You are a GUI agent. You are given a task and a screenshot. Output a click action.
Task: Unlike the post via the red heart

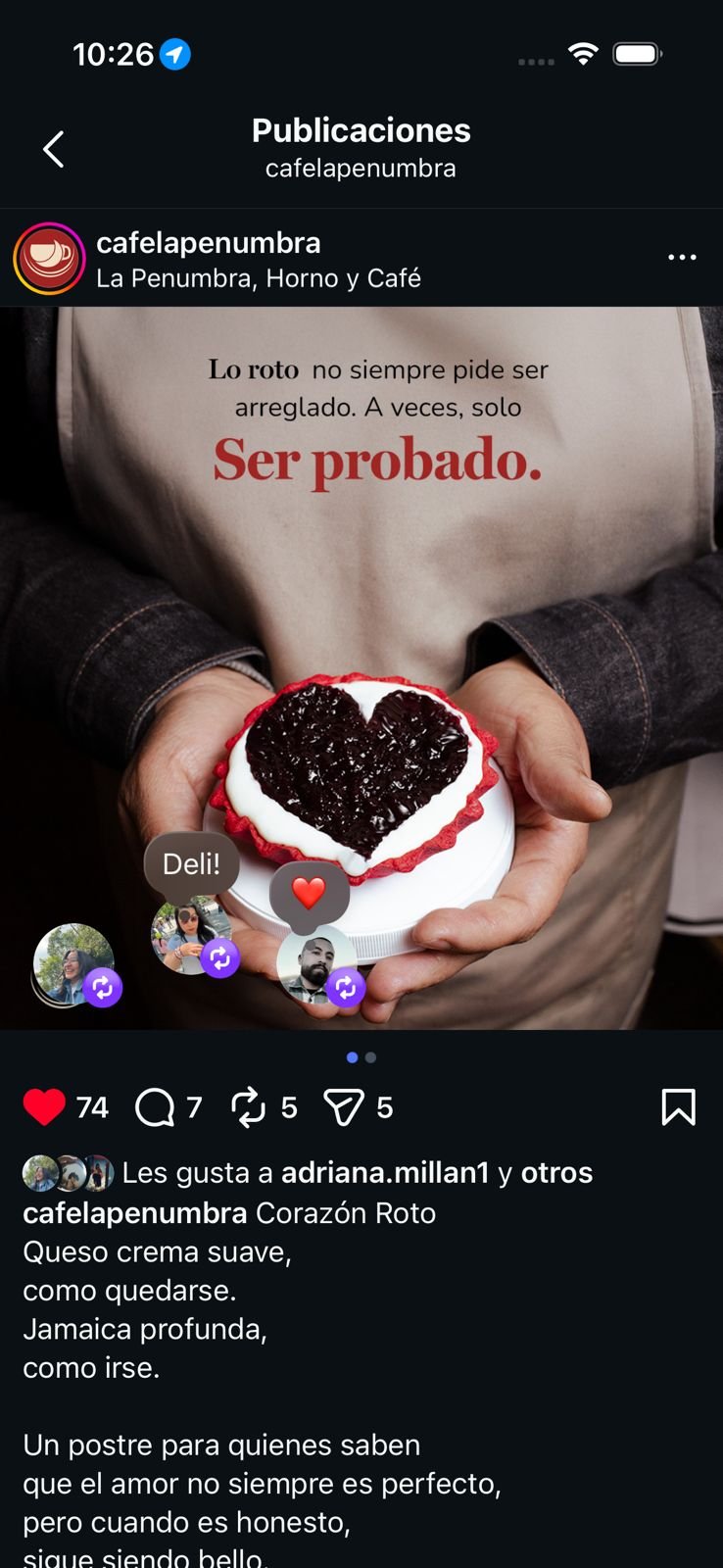[x=44, y=1107]
